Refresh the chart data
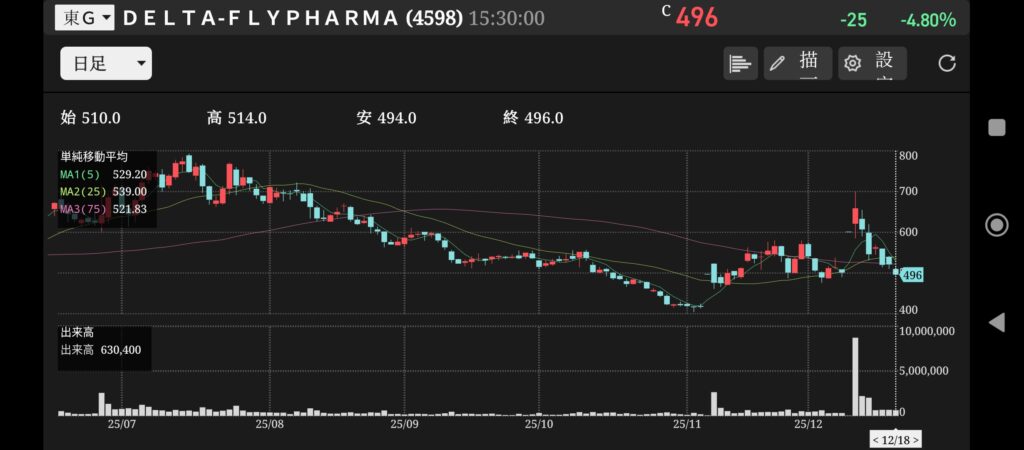The image size is (1024, 450). 947,64
